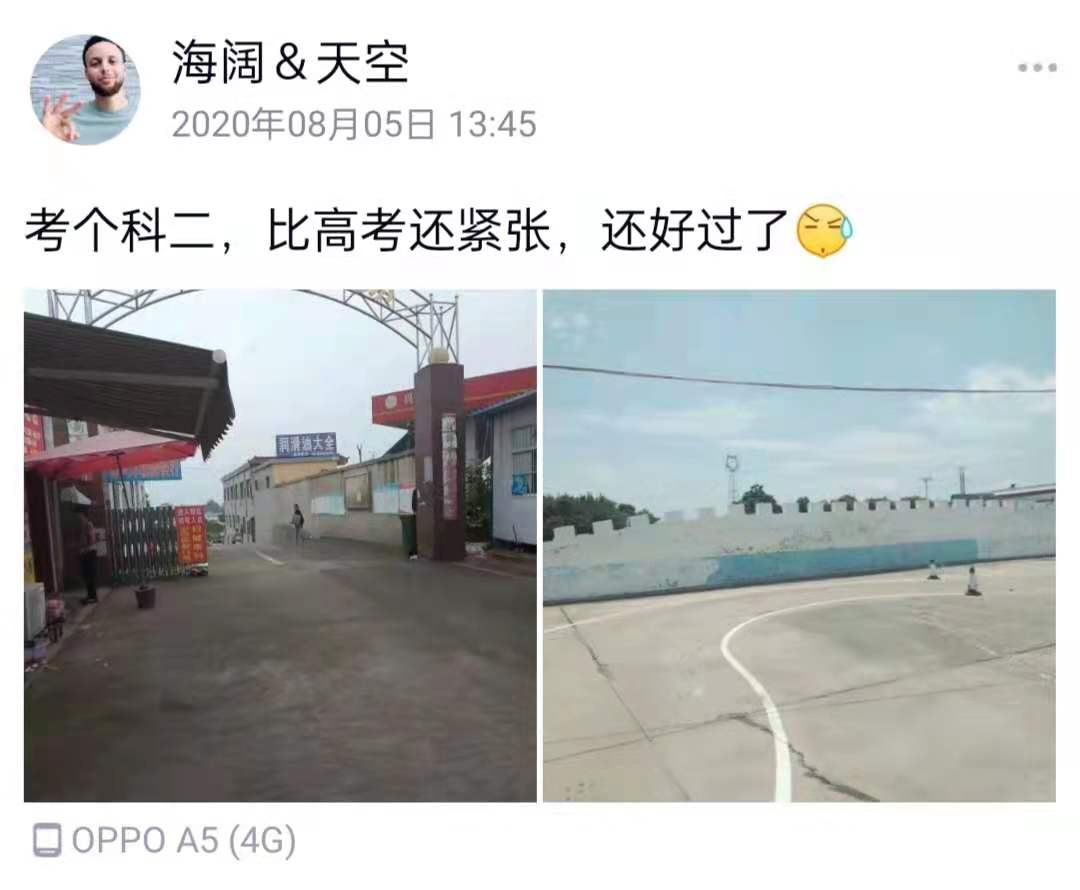Open the username 海阔＆天空 profile
The image size is (1080, 890).
[290, 64]
